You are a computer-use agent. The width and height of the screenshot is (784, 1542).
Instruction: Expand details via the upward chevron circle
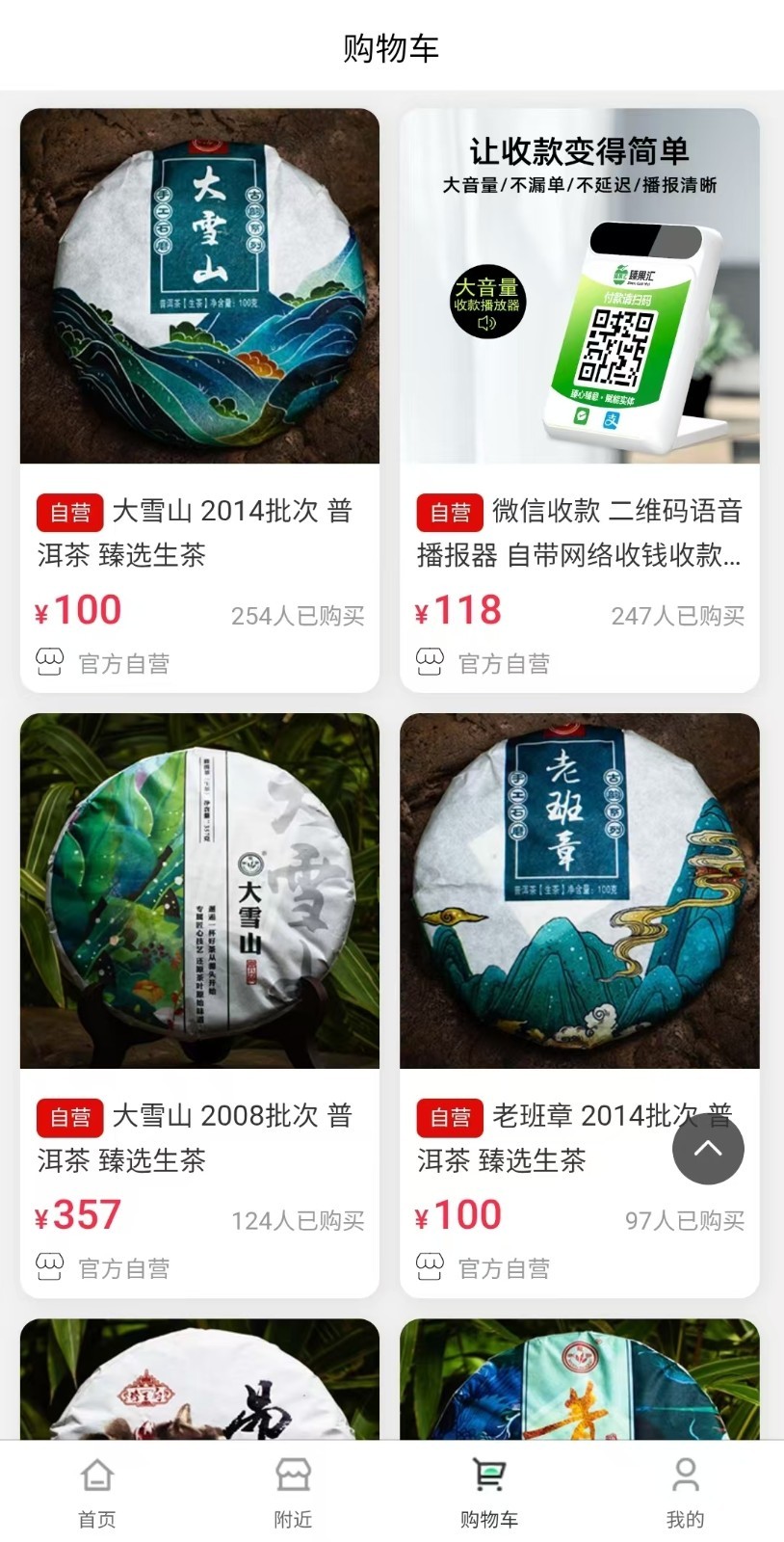708,1148
